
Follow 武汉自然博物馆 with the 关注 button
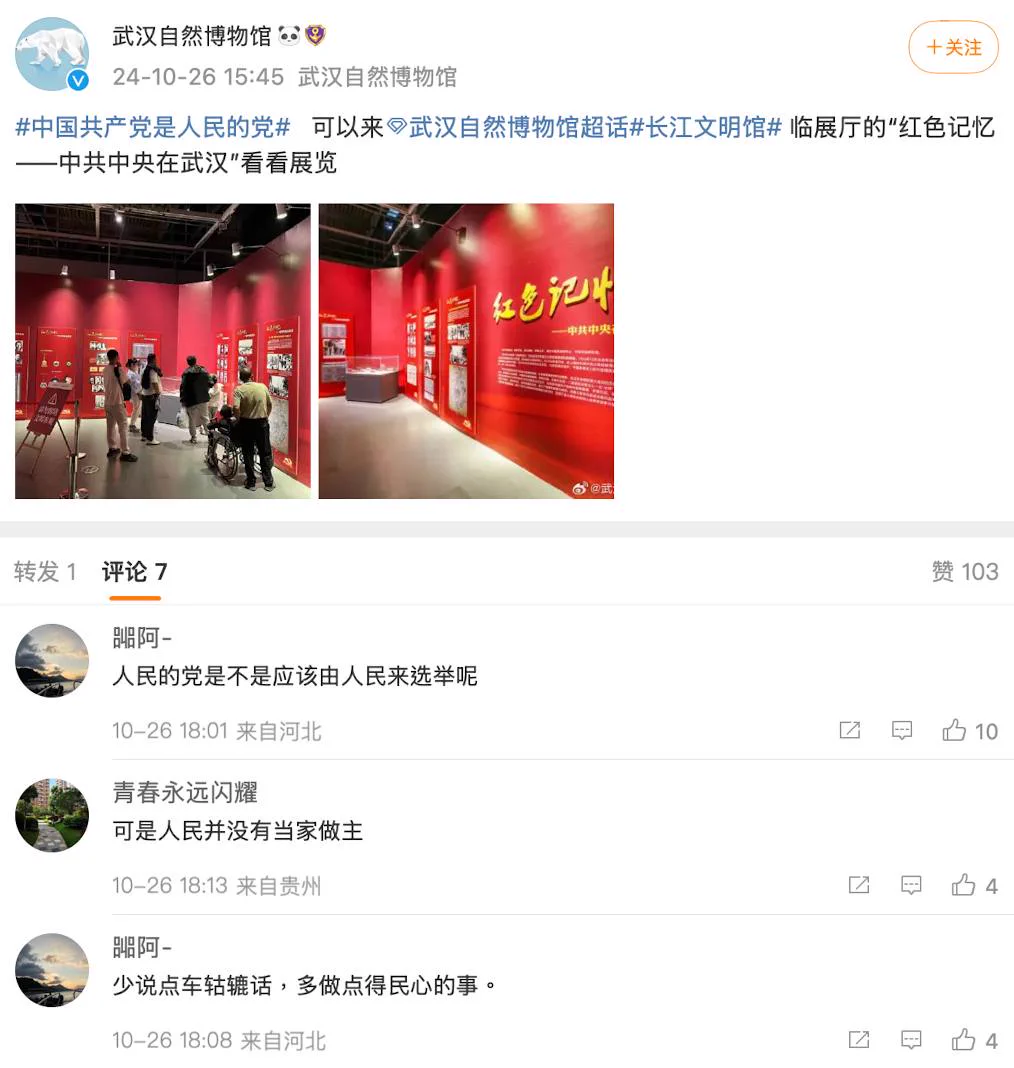point(953,48)
